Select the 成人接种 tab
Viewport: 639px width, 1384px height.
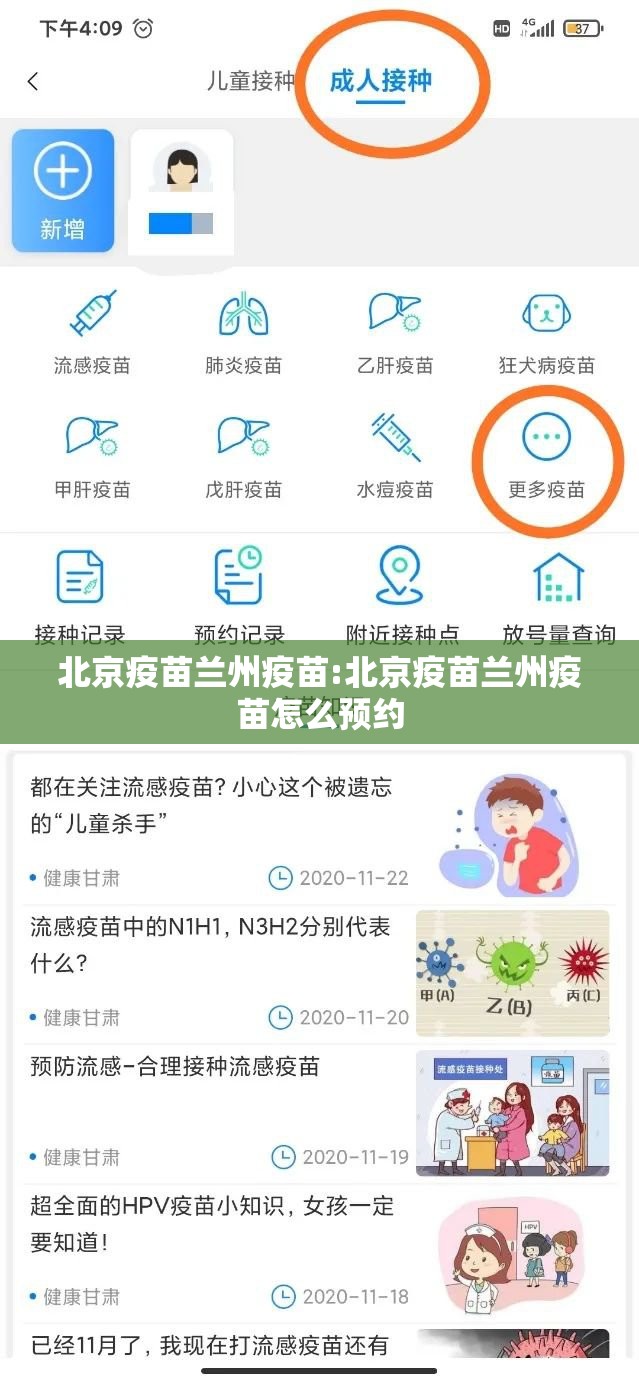[381, 81]
